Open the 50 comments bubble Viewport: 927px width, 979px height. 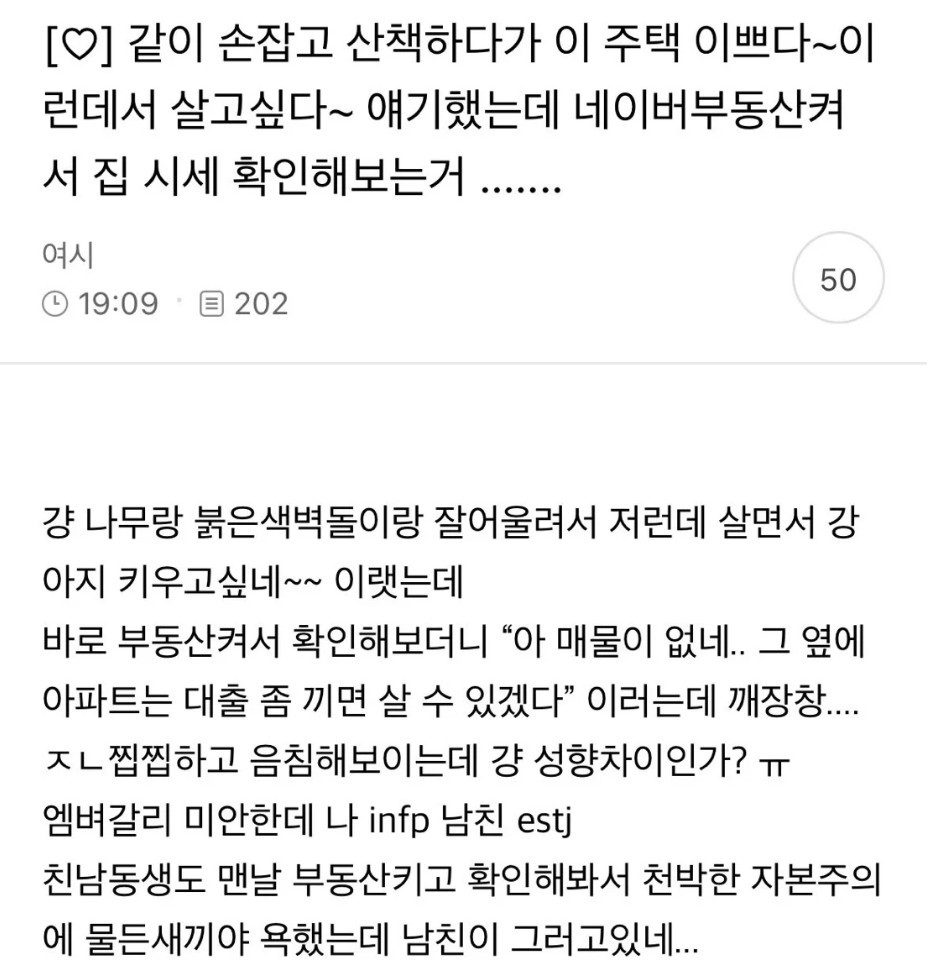coord(838,280)
